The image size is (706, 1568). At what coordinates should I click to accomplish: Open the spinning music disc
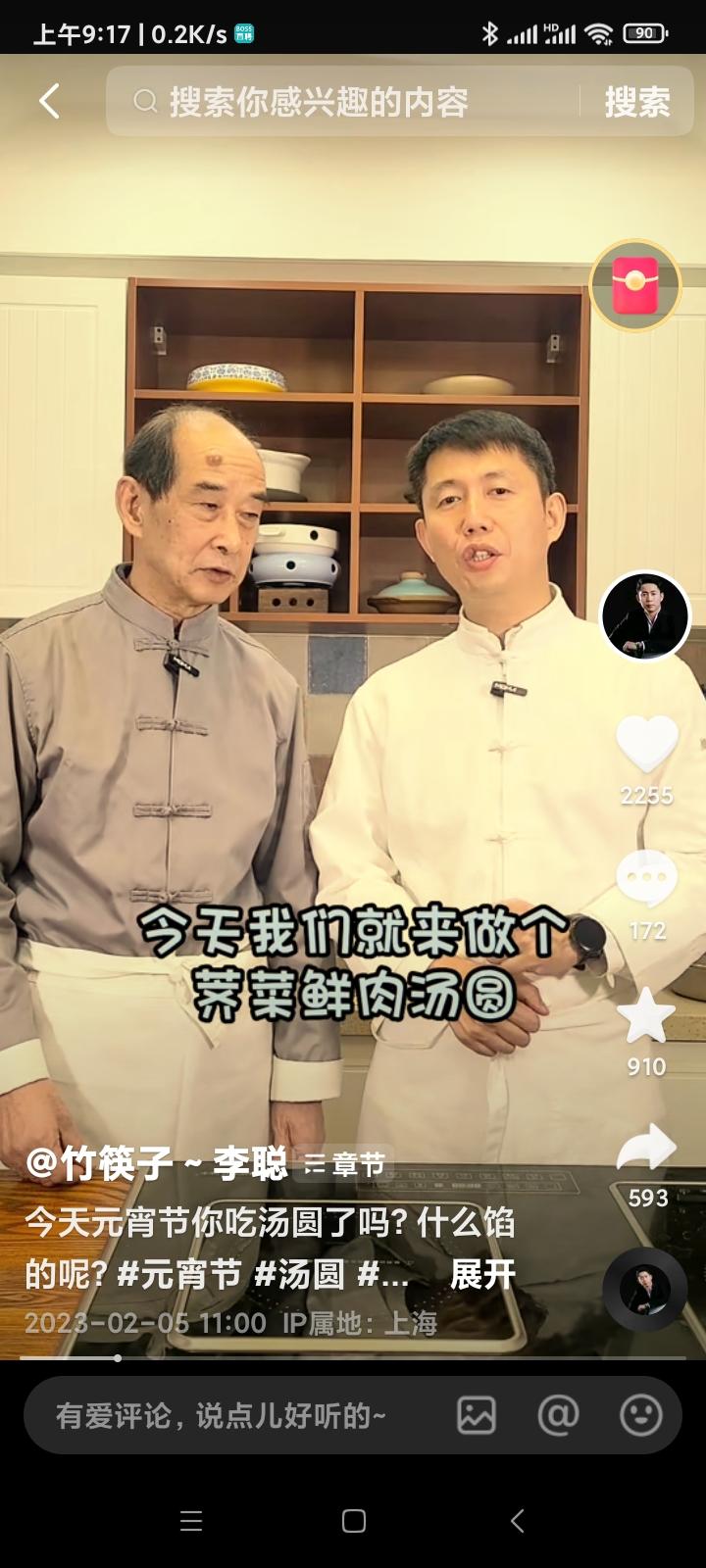coord(644,1289)
